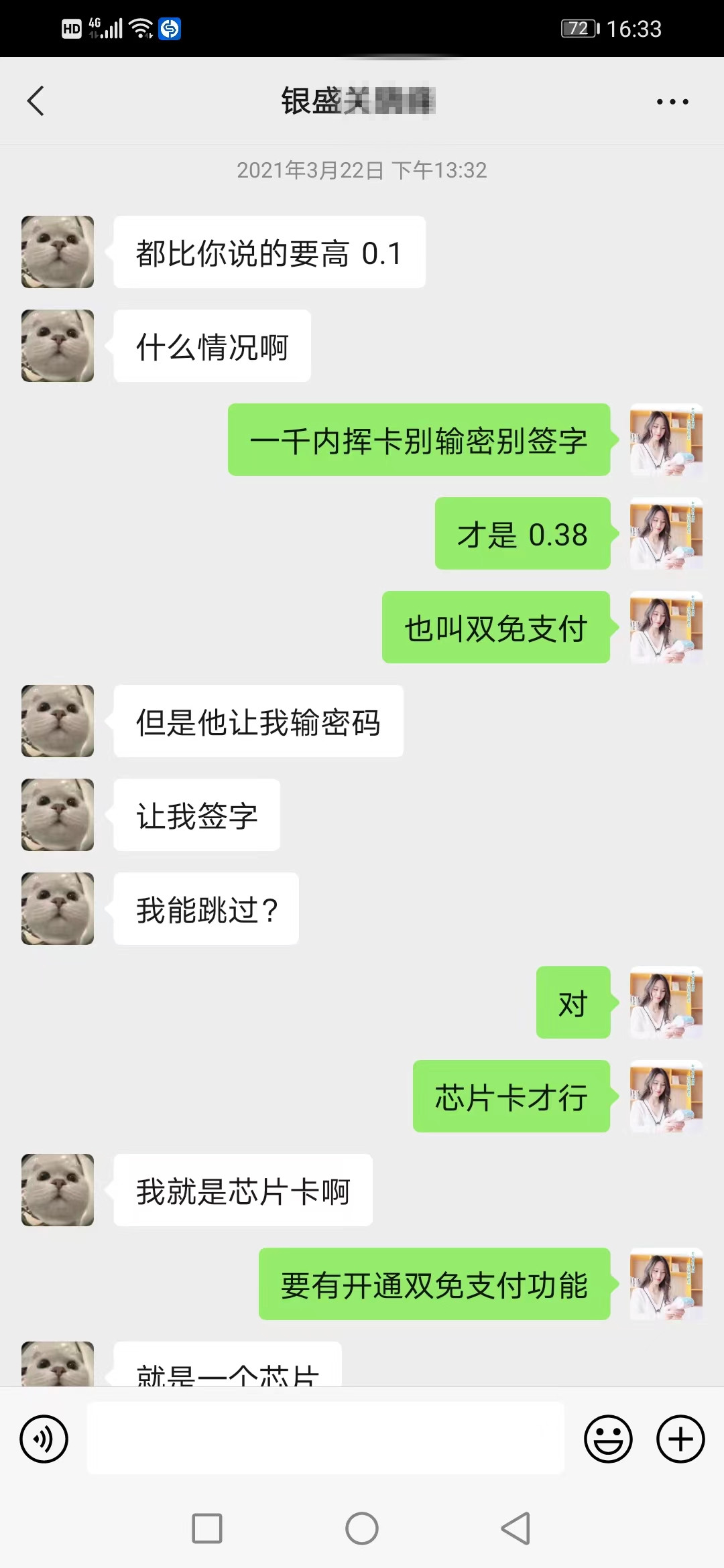Open the chat's three-dot menu

coord(672,102)
